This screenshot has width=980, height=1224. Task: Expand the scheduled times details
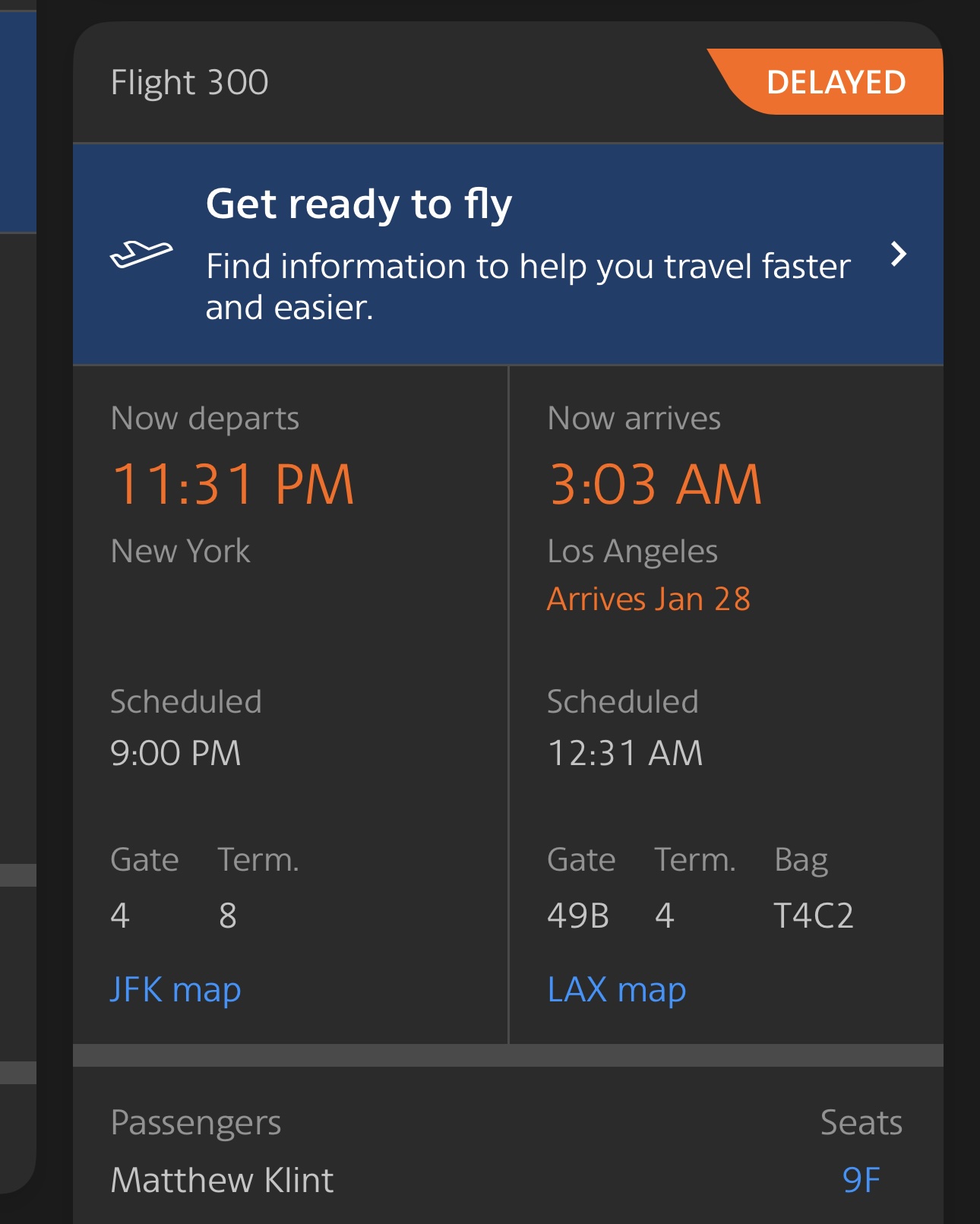click(186, 702)
